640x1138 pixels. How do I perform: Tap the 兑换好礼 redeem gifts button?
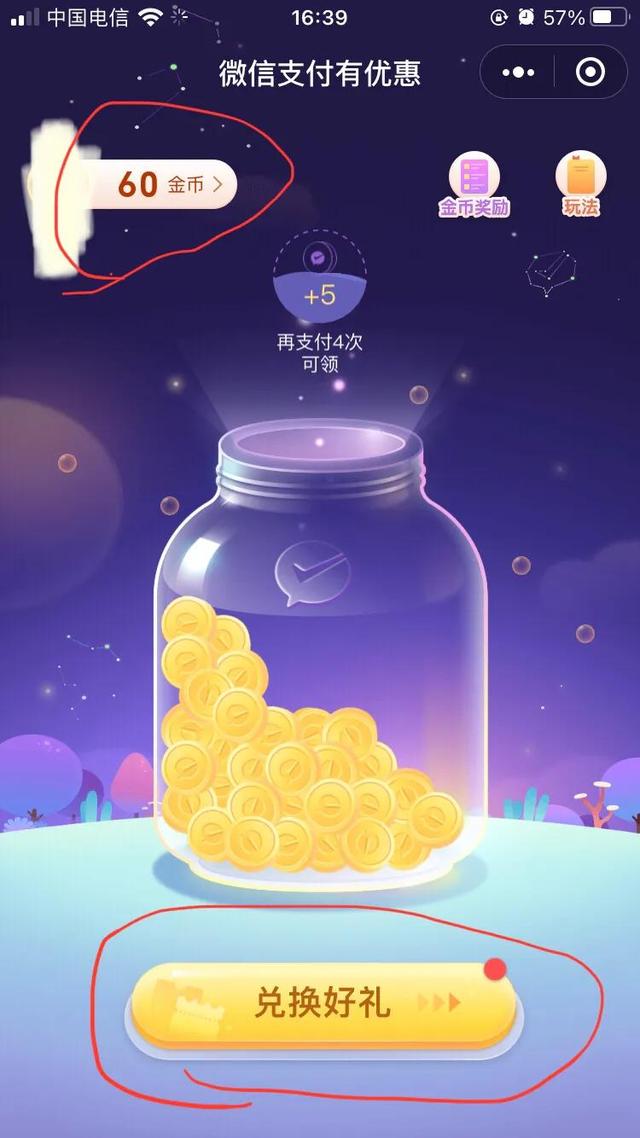pyautogui.click(x=323, y=1004)
